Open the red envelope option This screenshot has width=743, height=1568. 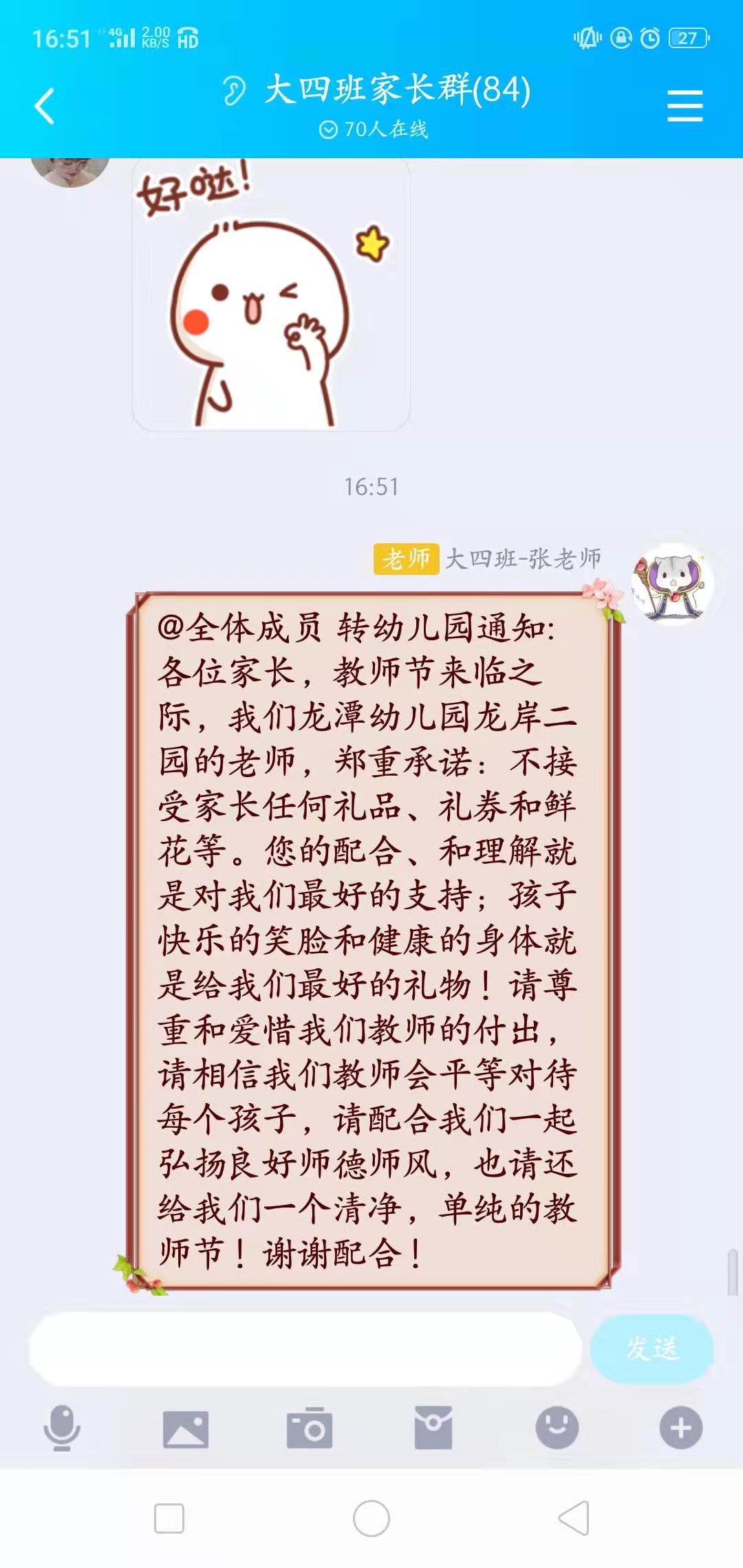[x=433, y=1428]
